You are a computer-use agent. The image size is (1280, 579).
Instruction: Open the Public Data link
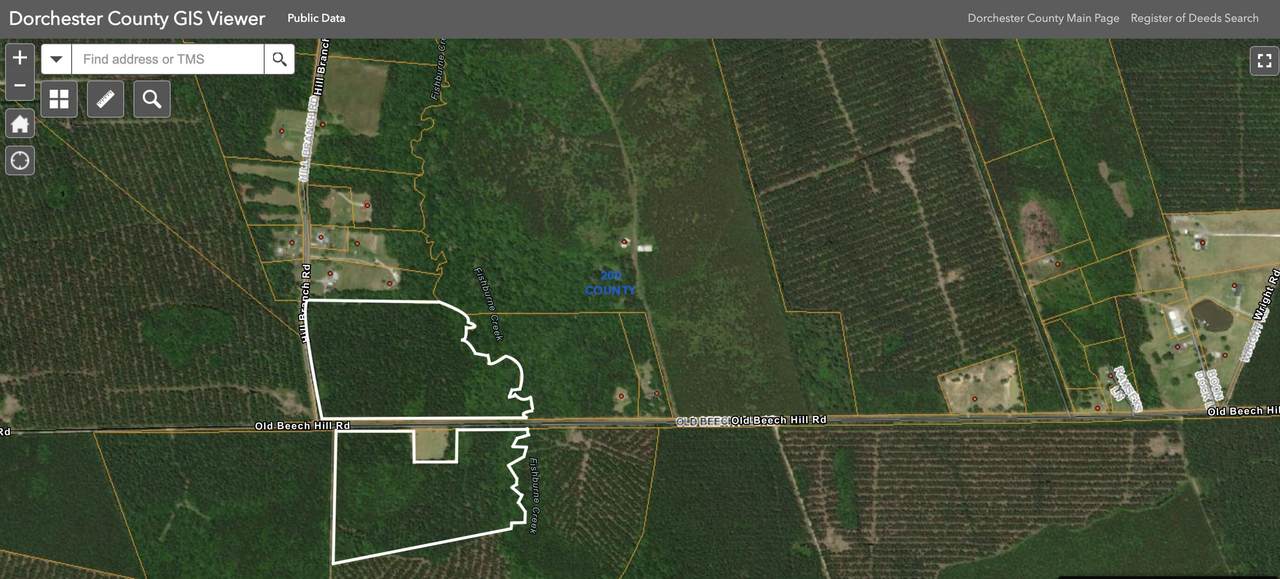(x=316, y=18)
